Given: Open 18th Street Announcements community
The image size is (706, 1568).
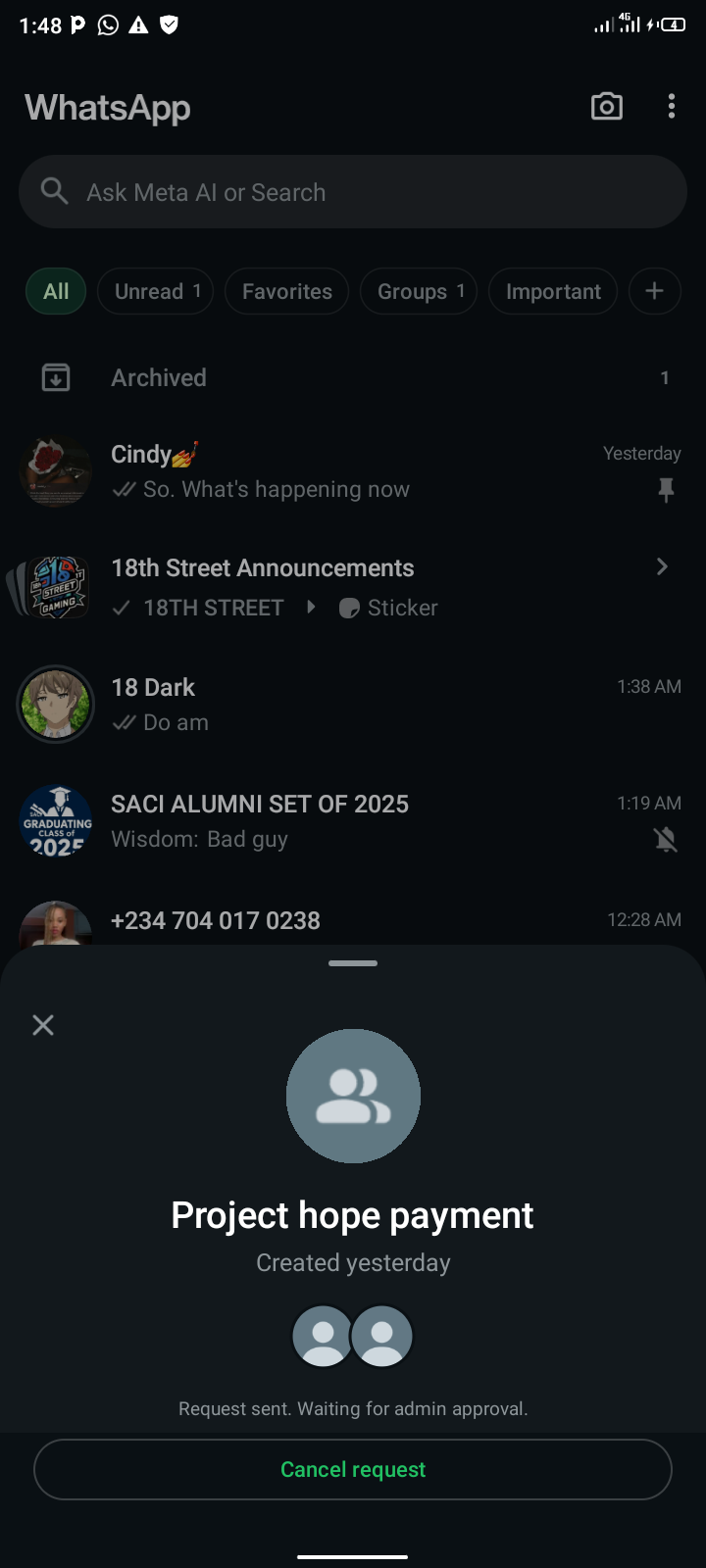Looking at the screenshot, I should click(353, 587).
